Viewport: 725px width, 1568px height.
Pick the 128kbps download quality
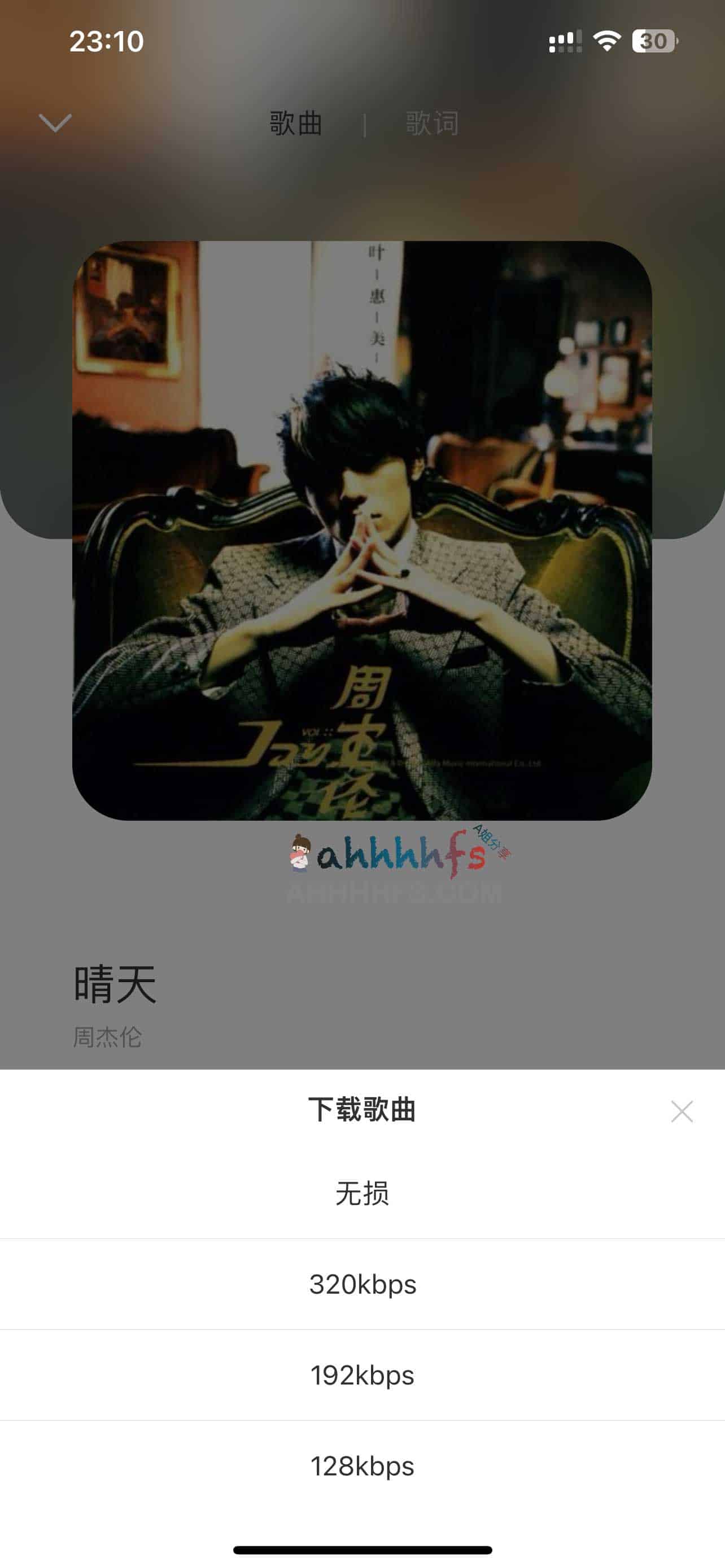362,1467
